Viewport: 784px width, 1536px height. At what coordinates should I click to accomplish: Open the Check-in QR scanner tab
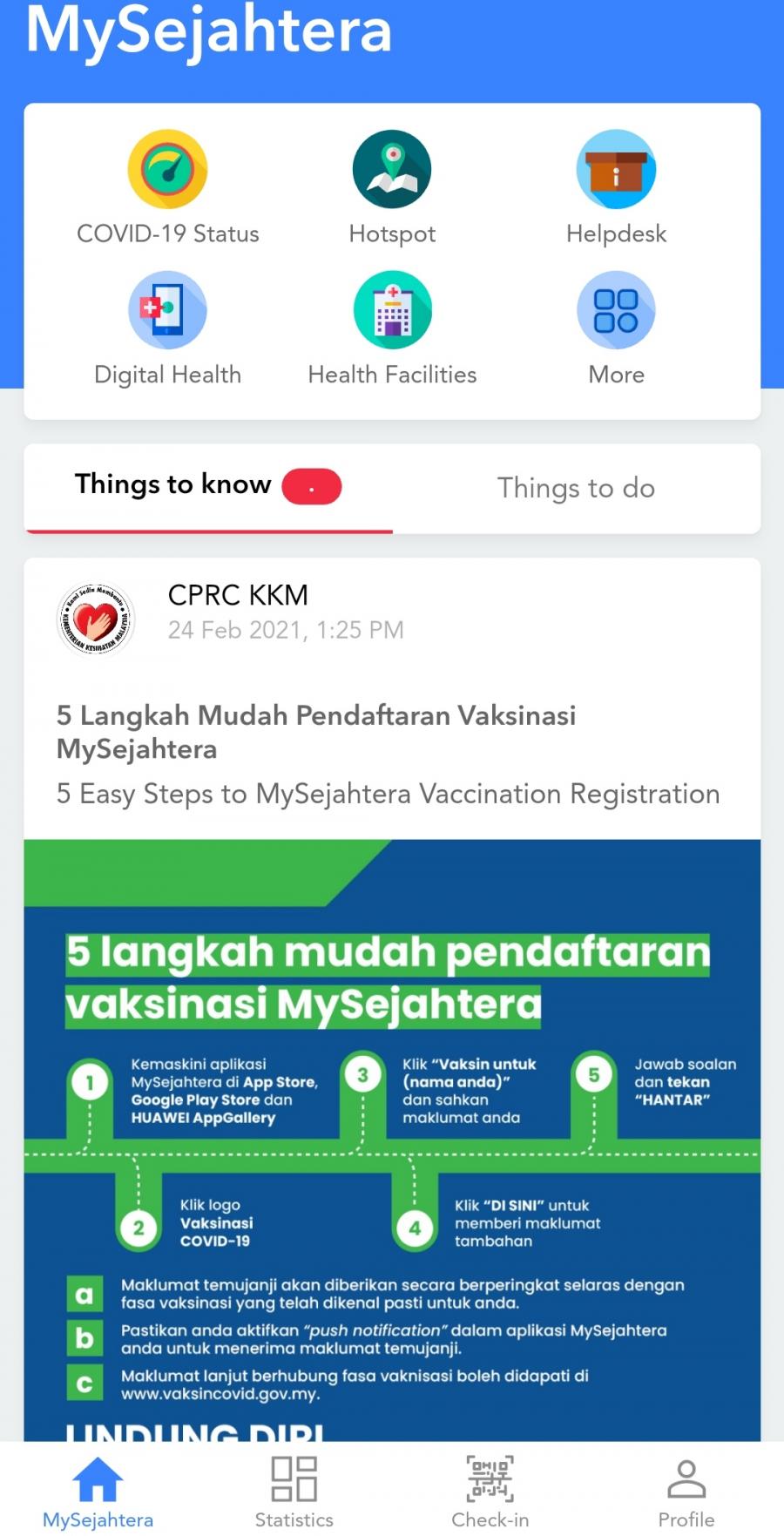(490, 1492)
